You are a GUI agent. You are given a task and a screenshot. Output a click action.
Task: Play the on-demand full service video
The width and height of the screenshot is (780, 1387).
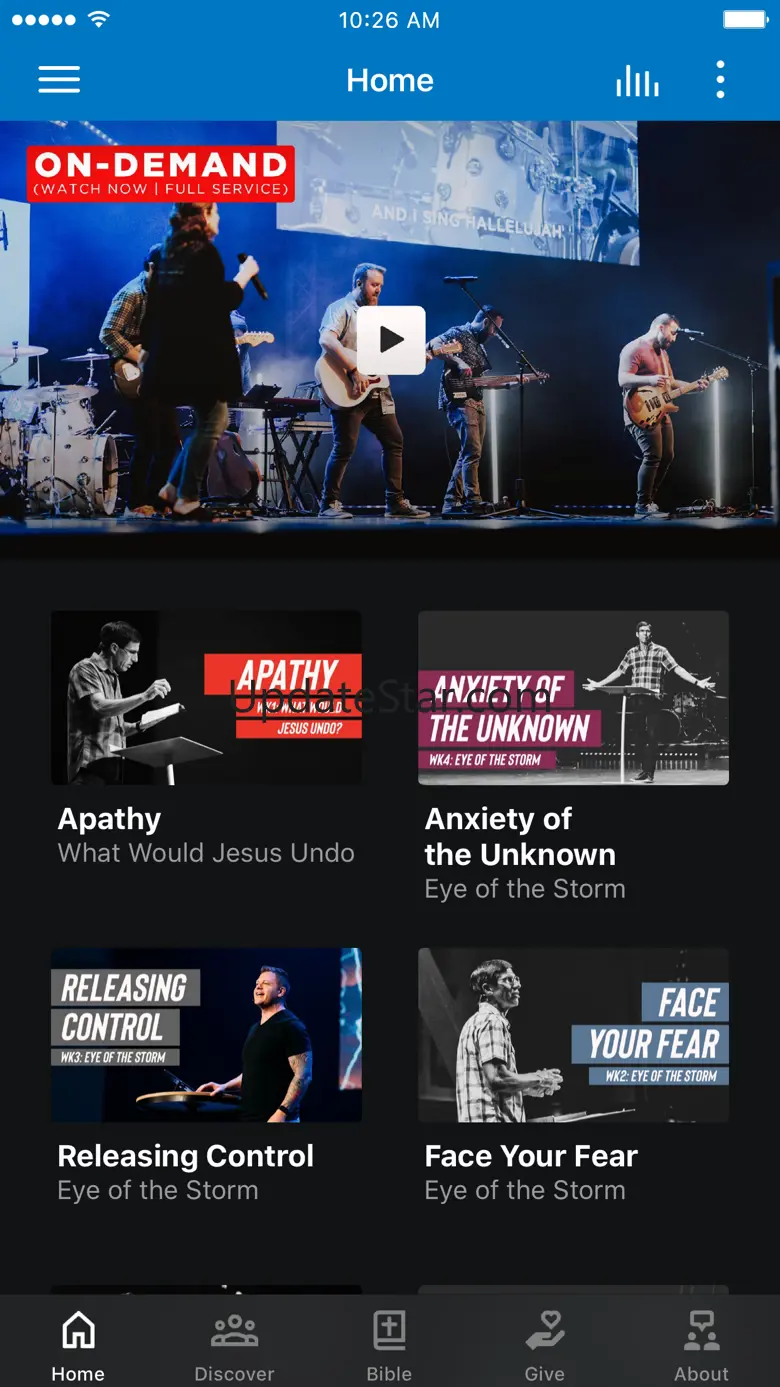(x=391, y=340)
